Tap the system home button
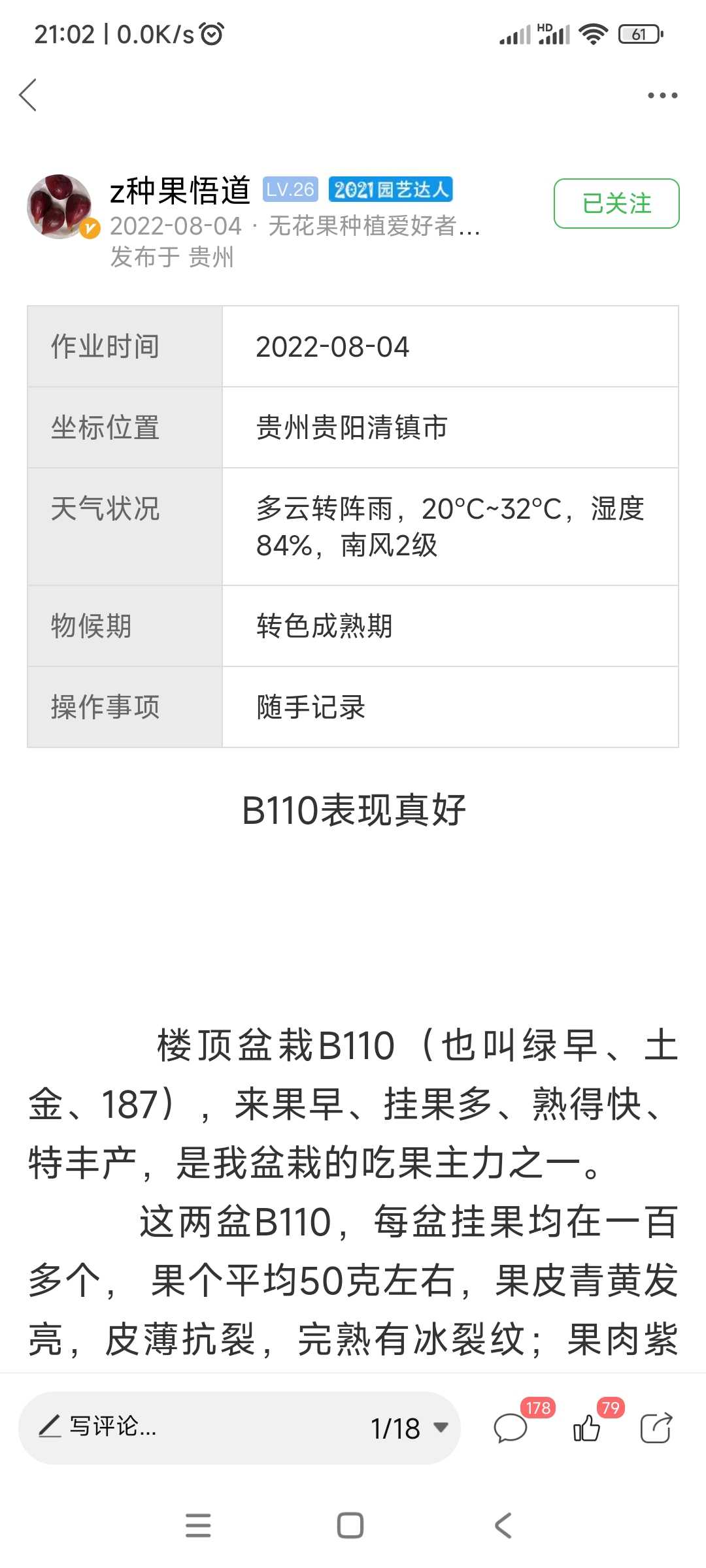 [350, 1526]
